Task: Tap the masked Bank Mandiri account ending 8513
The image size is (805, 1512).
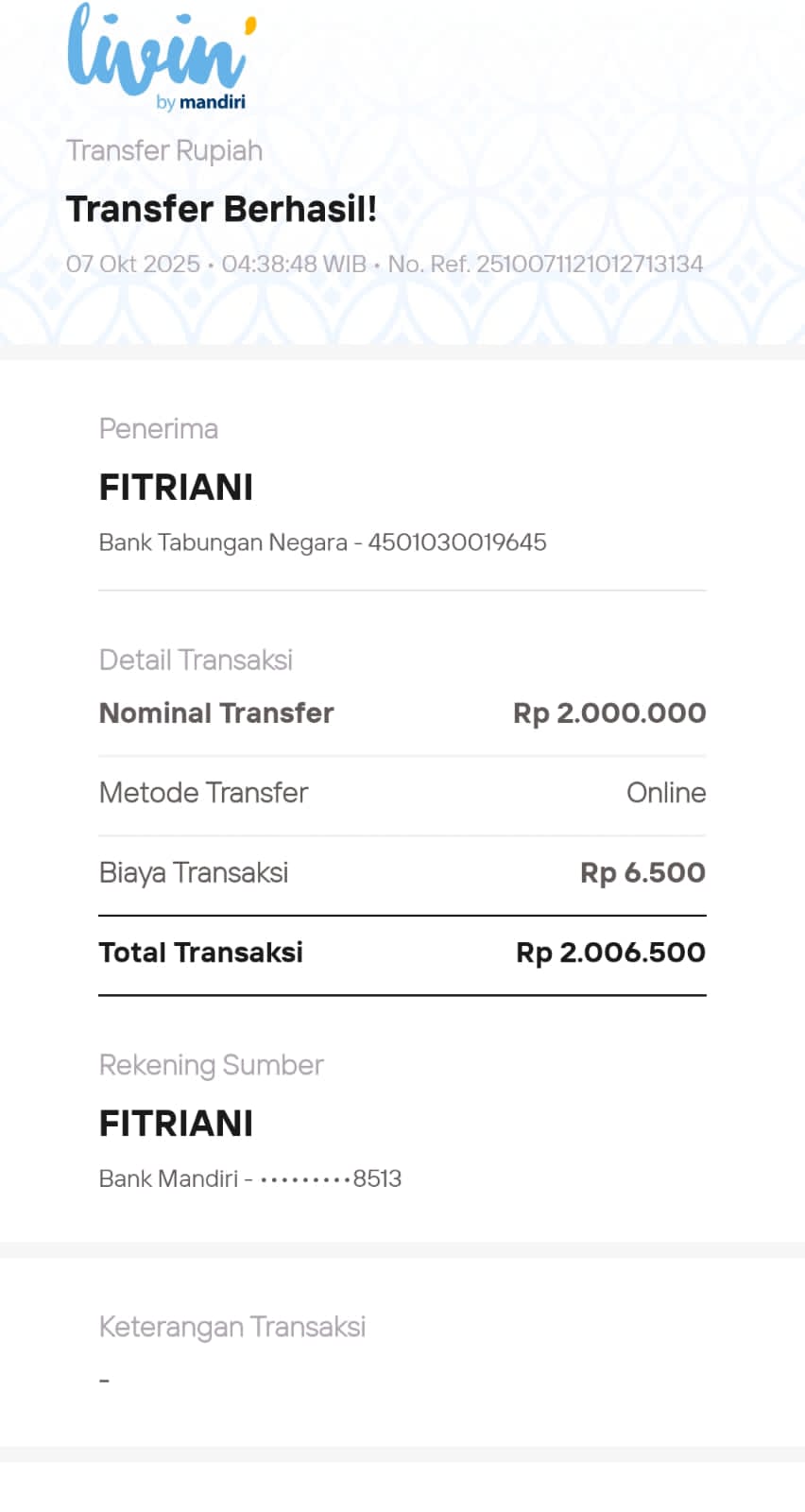Action: pyautogui.click(x=250, y=1178)
